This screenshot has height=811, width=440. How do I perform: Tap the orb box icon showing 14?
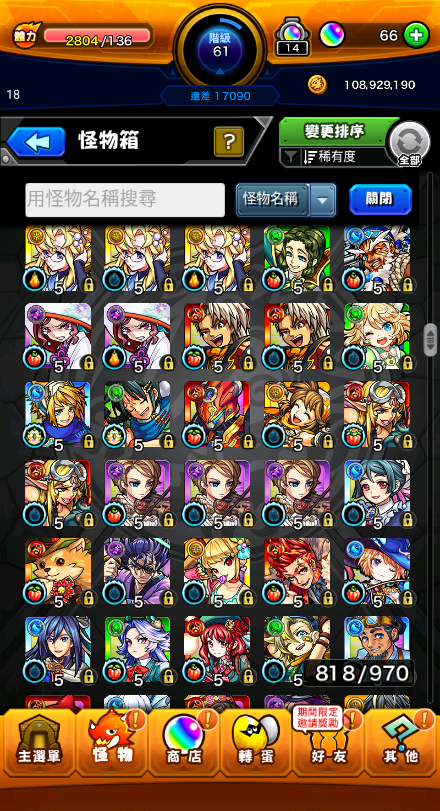click(293, 38)
